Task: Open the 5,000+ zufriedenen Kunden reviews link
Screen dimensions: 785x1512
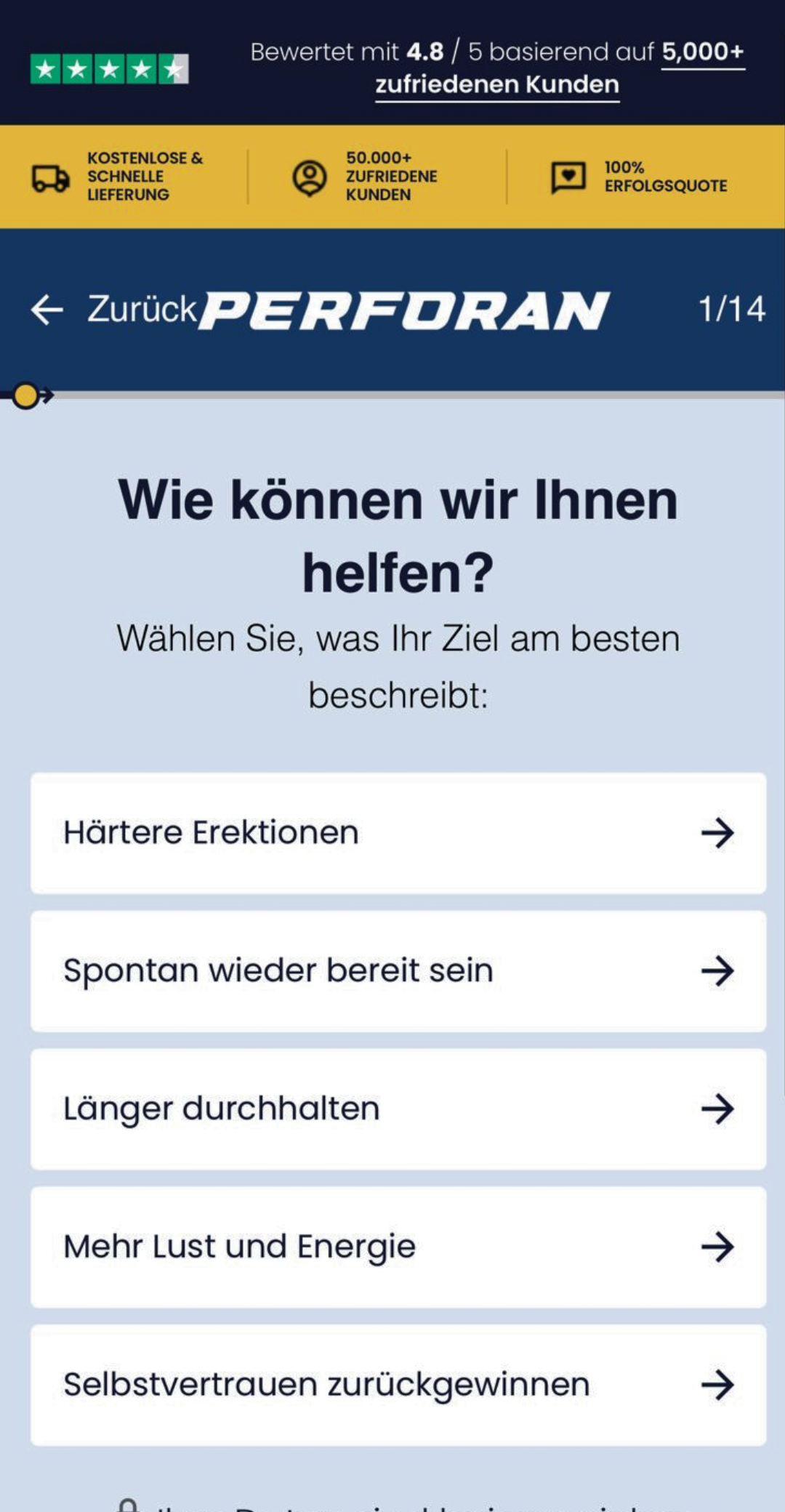Action: point(497,85)
